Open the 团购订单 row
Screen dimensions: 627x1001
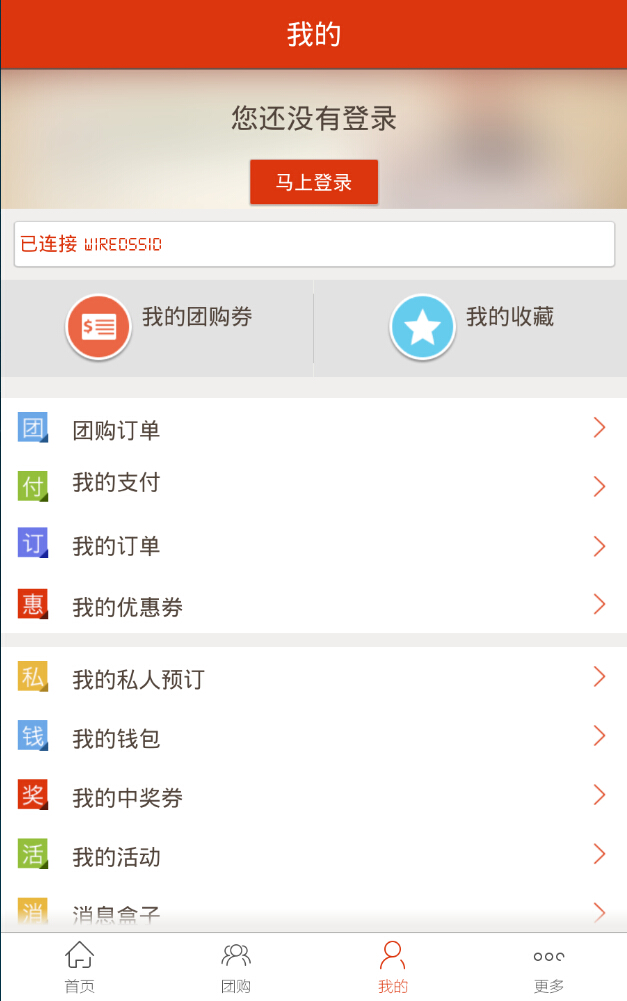[313, 430]
